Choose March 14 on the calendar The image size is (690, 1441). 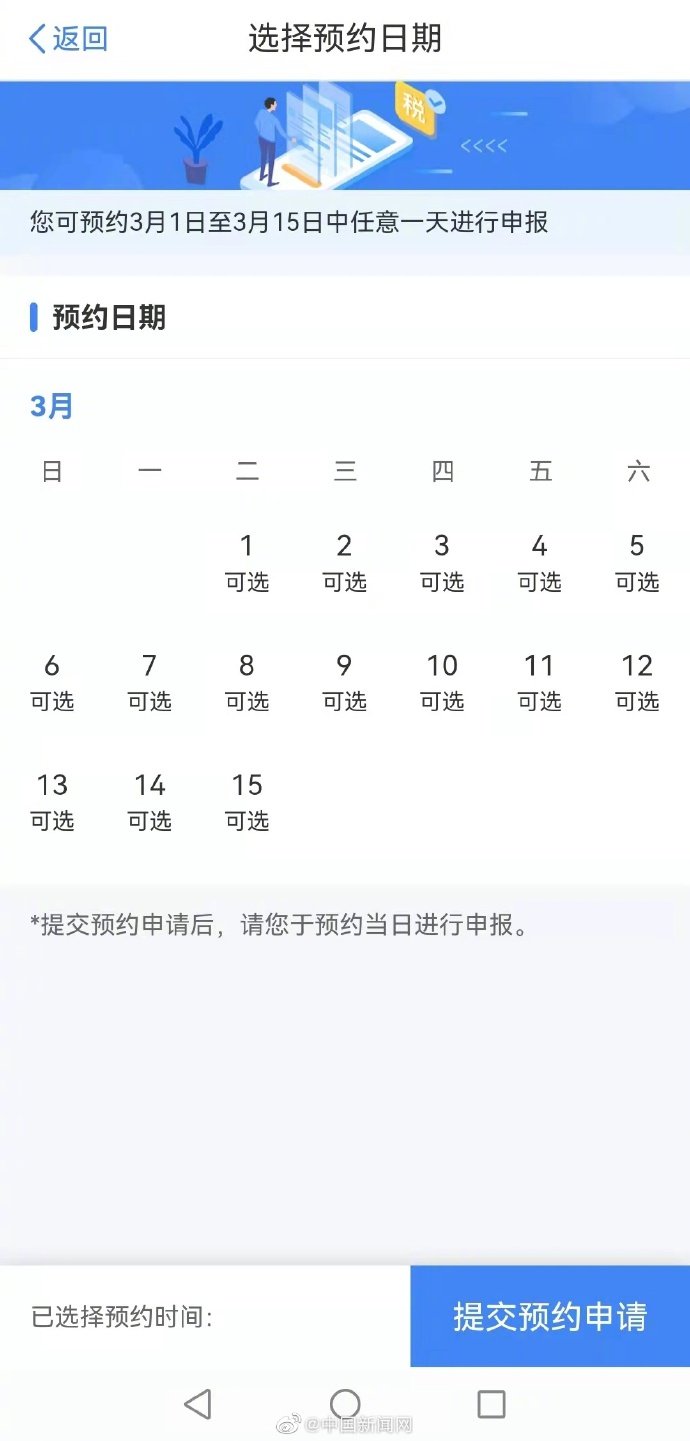149,802
